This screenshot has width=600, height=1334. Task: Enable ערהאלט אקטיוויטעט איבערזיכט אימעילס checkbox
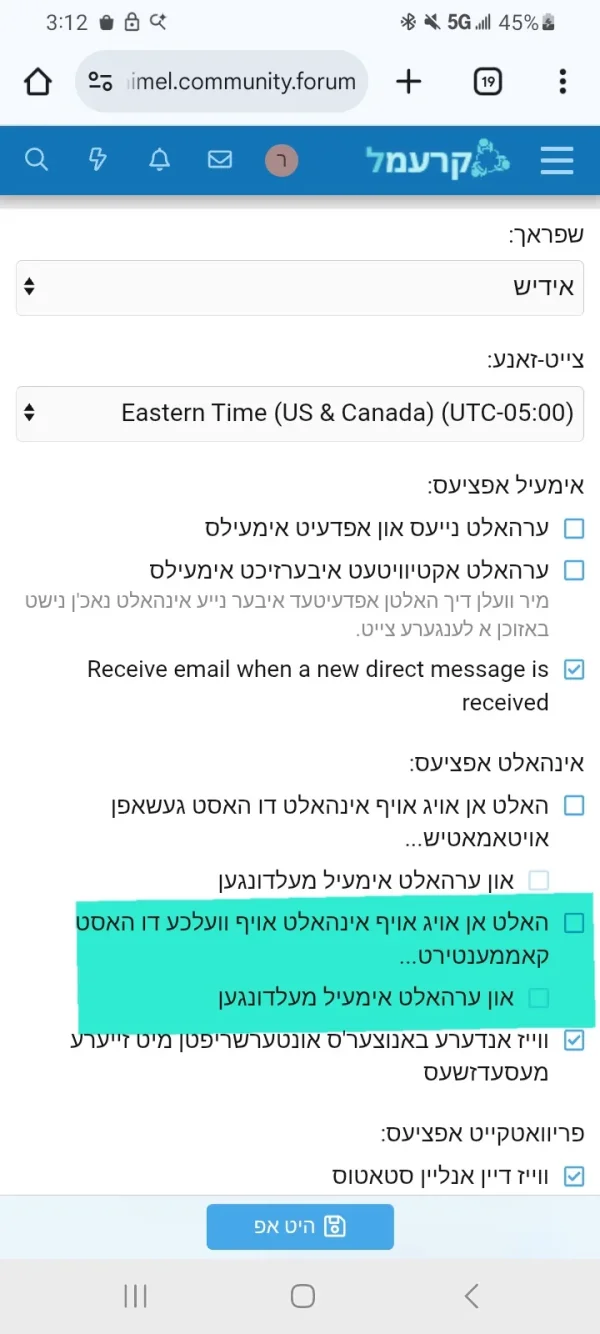point(574,571)
